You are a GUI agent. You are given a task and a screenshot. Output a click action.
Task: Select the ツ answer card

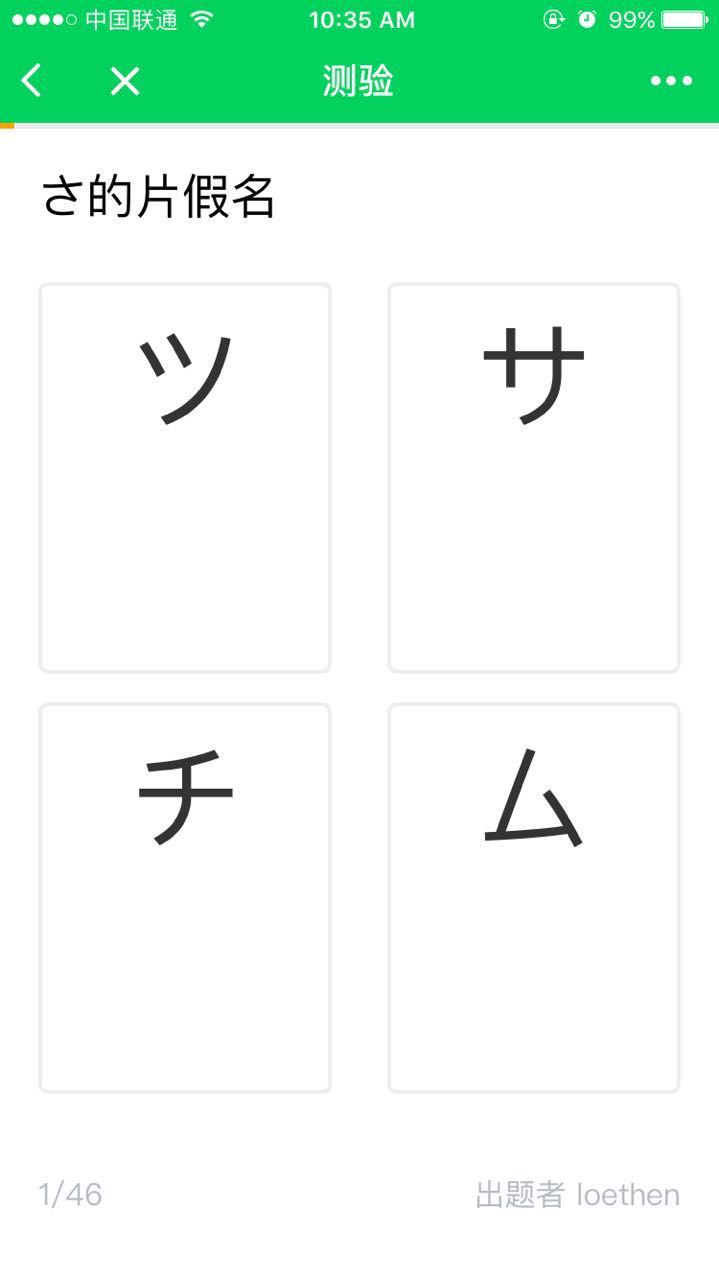[185, 478]
